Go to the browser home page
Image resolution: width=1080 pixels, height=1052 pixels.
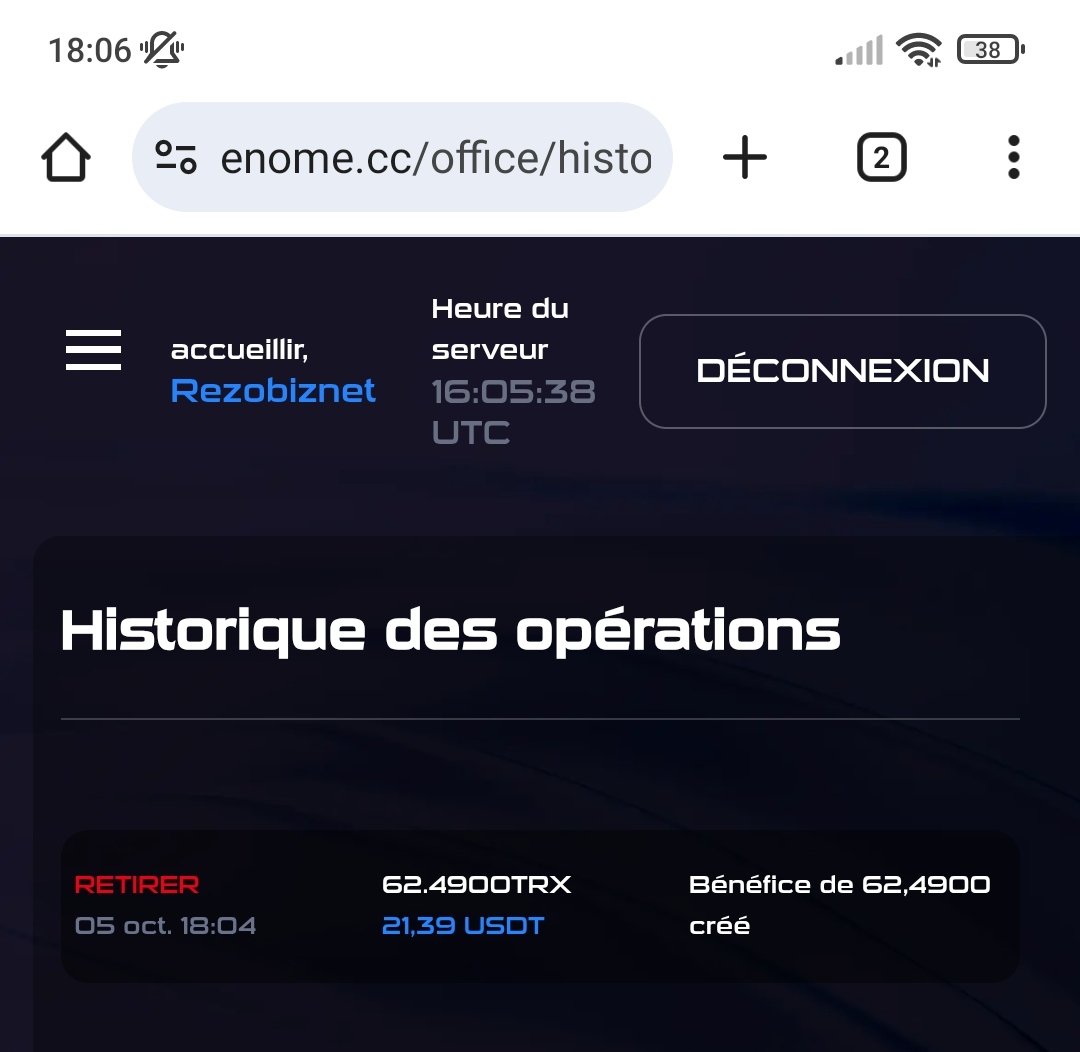[x=66, y=158]
